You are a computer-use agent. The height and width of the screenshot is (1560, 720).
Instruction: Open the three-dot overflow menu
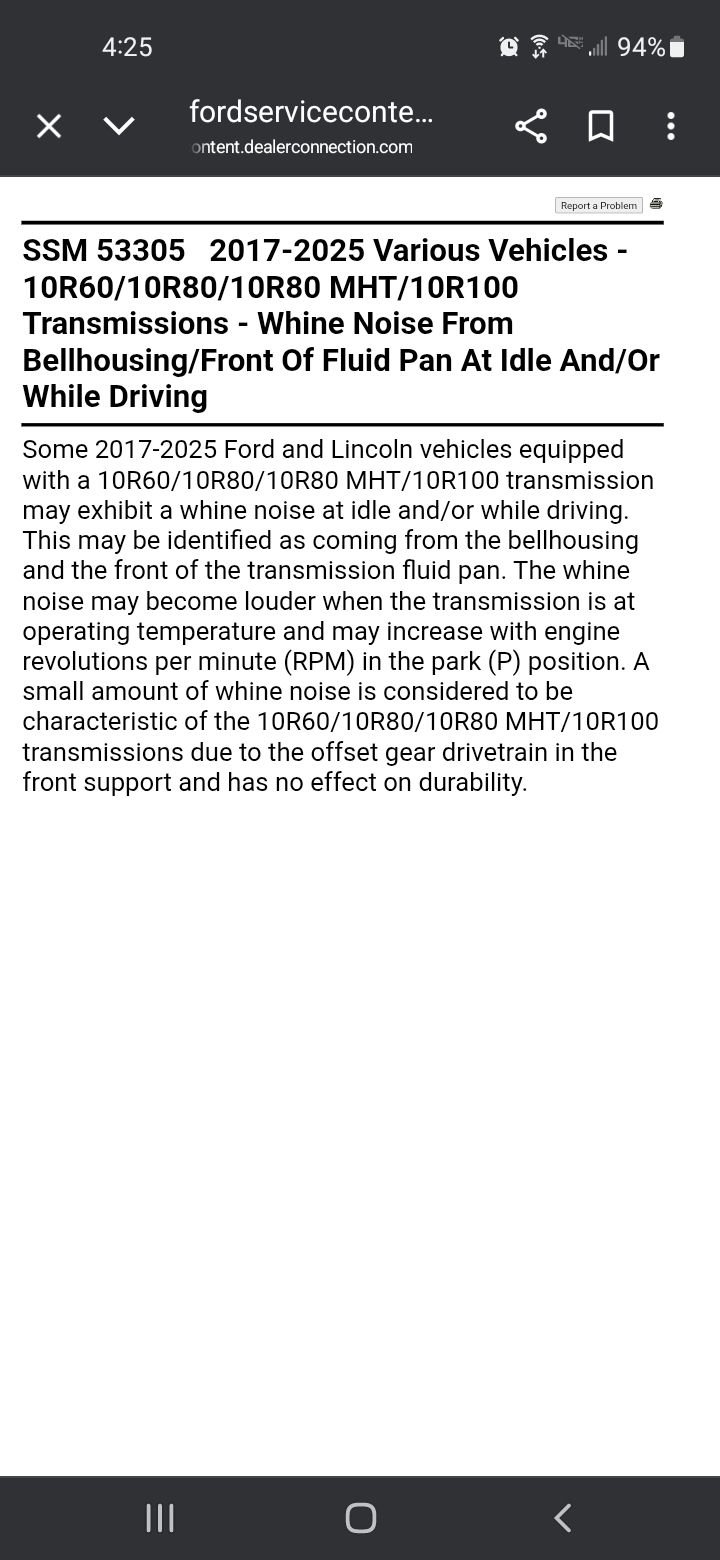coord(670,125)
